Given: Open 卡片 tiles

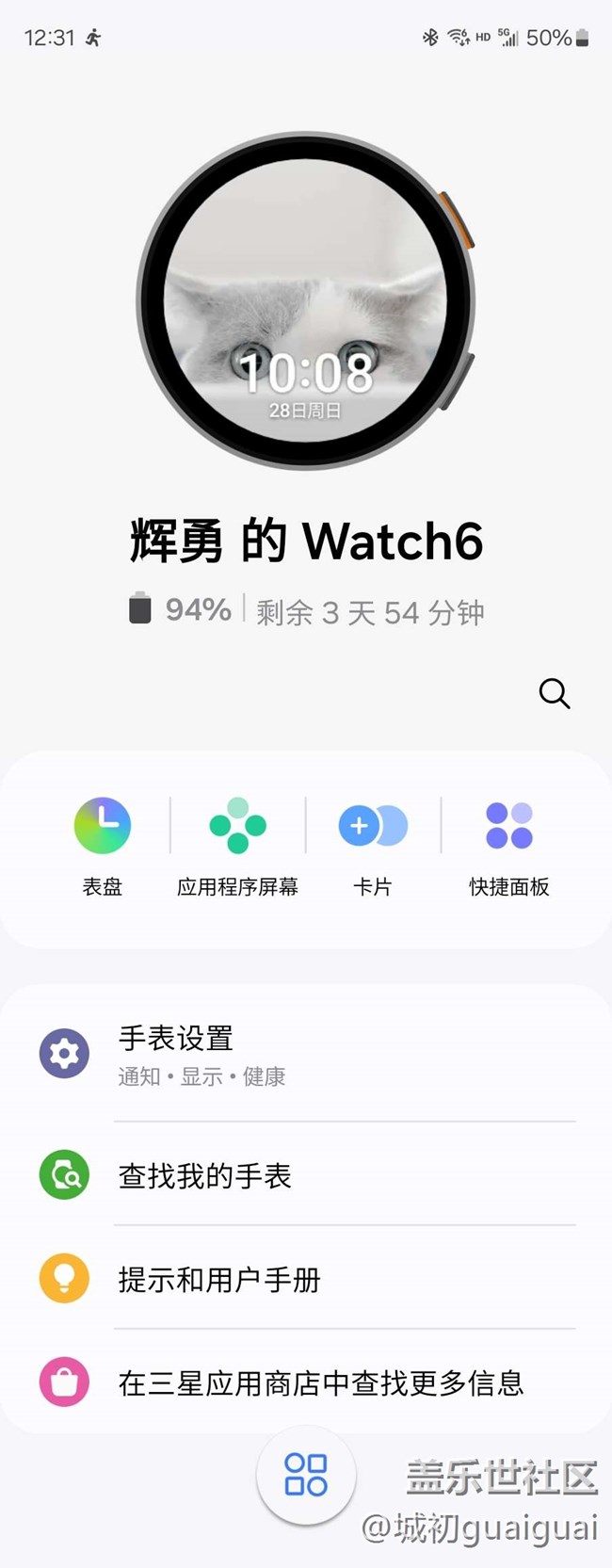Looking at the screenshot, I should [373, 845].
